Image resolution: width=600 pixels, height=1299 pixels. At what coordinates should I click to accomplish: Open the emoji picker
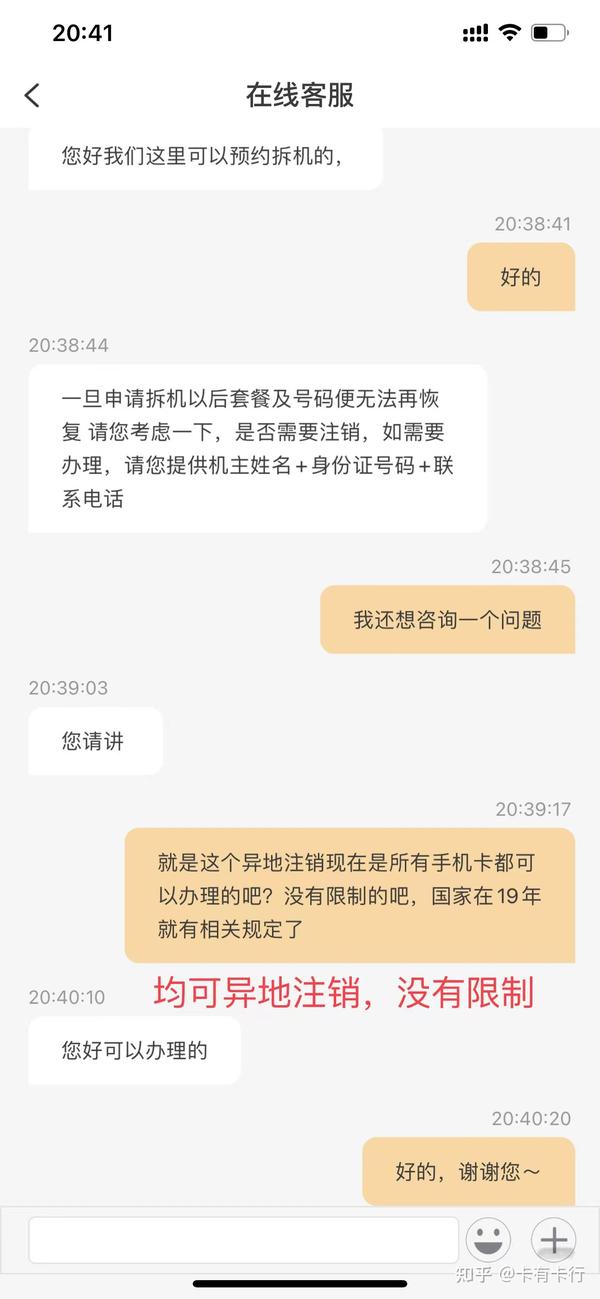click(488, 1241)
